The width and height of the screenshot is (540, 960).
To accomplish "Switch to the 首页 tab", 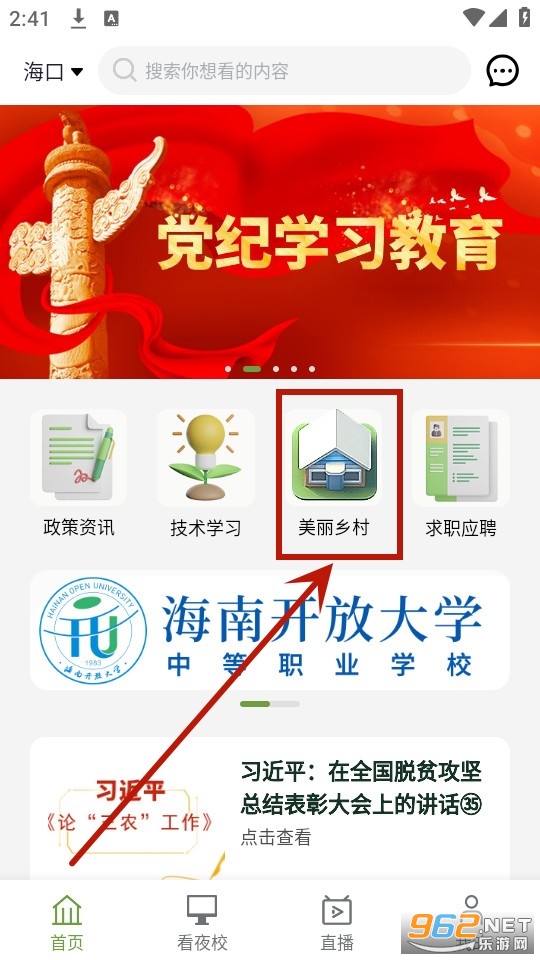I will (67, 923).
